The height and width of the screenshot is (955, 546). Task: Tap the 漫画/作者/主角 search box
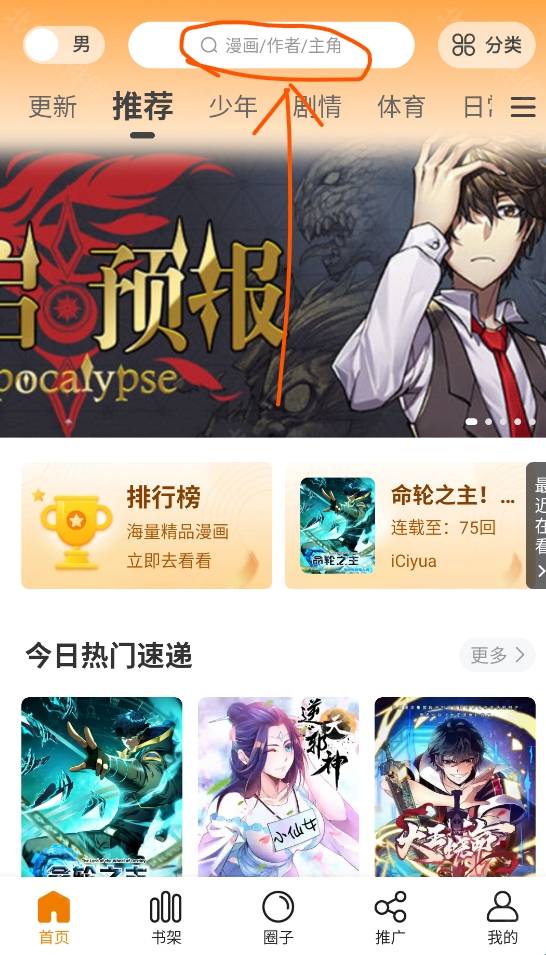pyautogui.click(x=271, y=45)
